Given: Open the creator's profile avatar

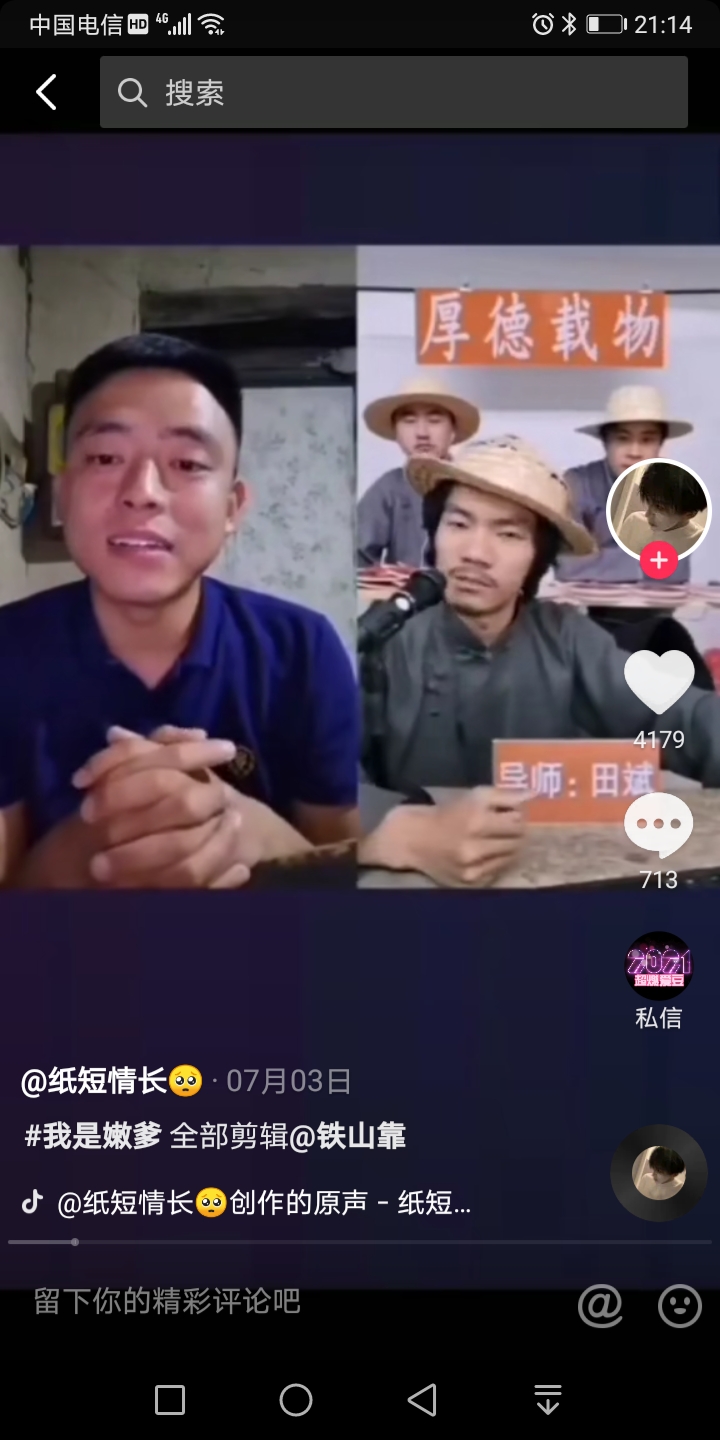Looking at the screenshot, I should coord(658,510).
